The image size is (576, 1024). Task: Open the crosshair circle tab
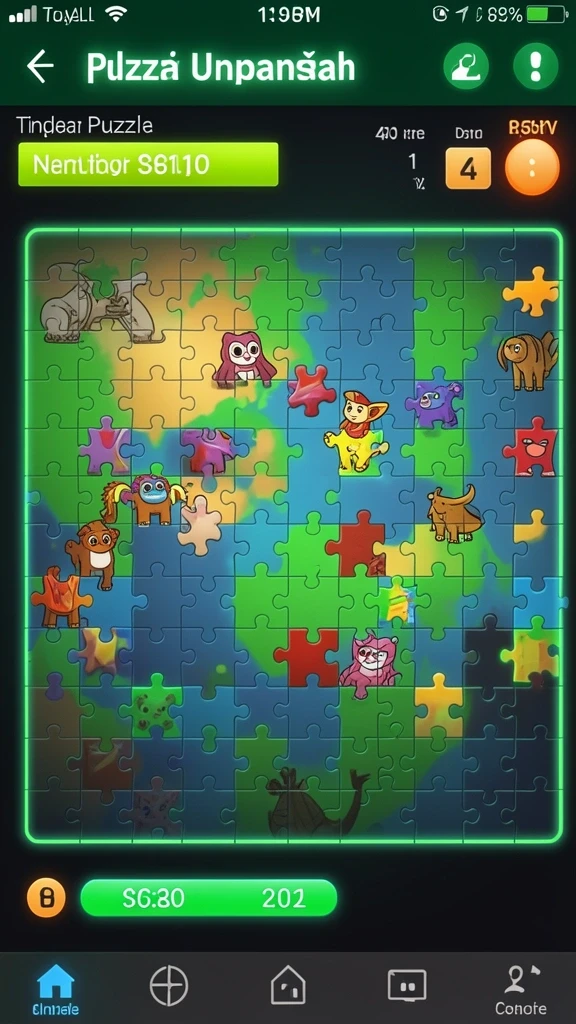169,985
